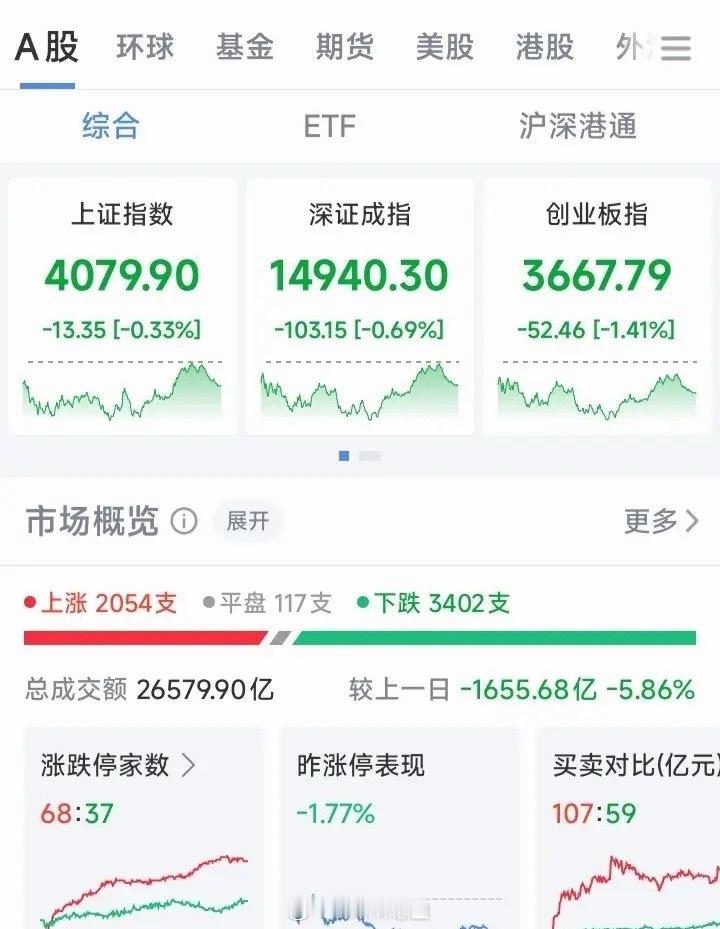The height and width of the screenshot is (929, 720).
Task: Open the 美股 market tab
Action: pos(443,46)
